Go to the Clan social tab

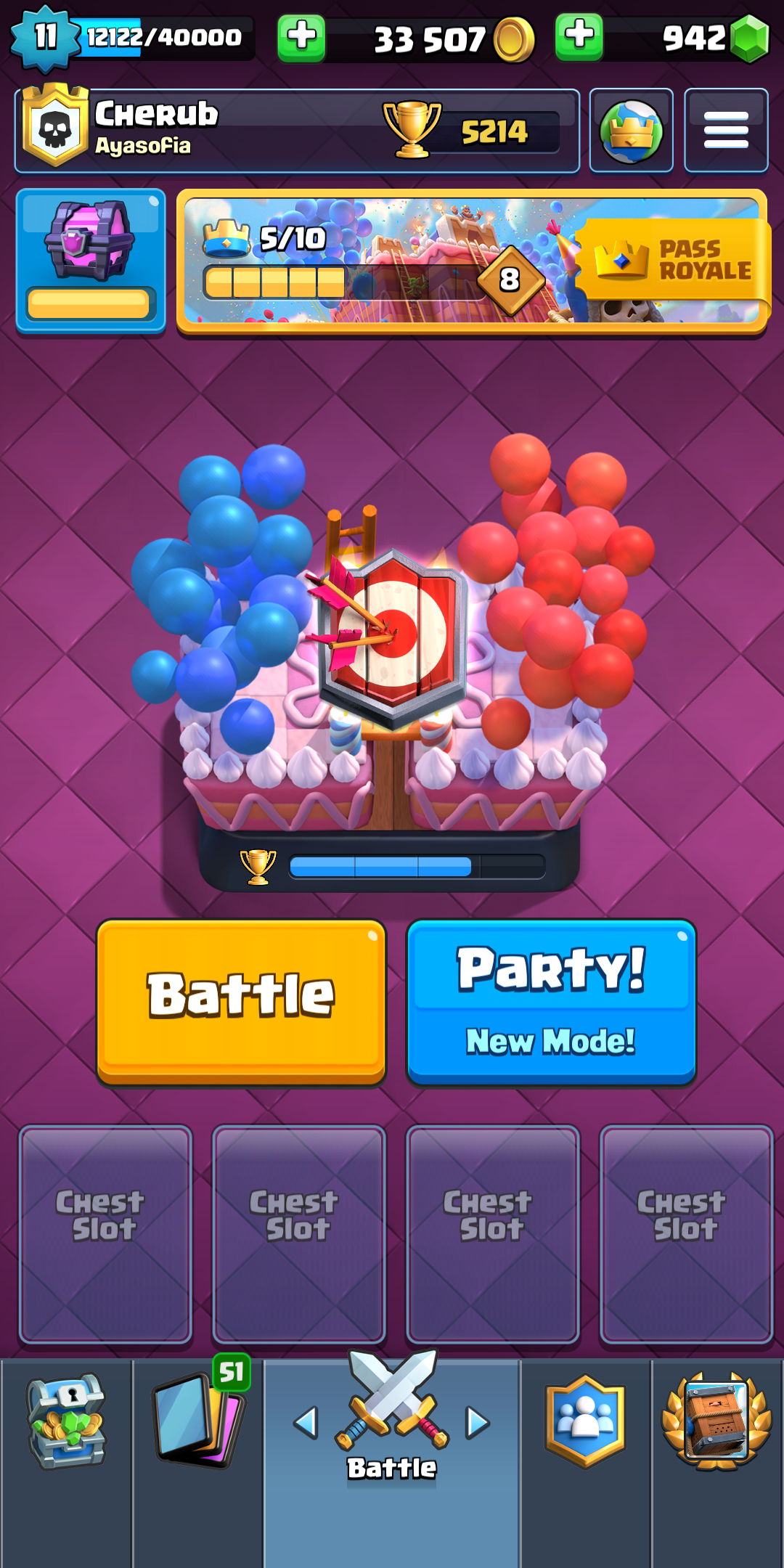(x=585, y=1423)
